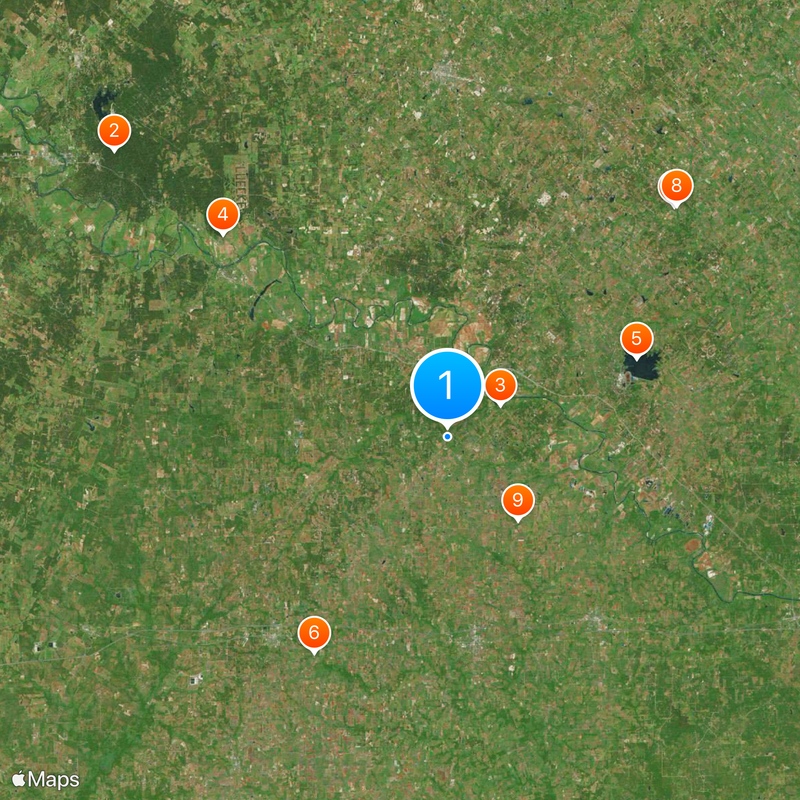800x800 pixels.
Task: Open the orange pin labeled 3
Action: tap(500, 385)
